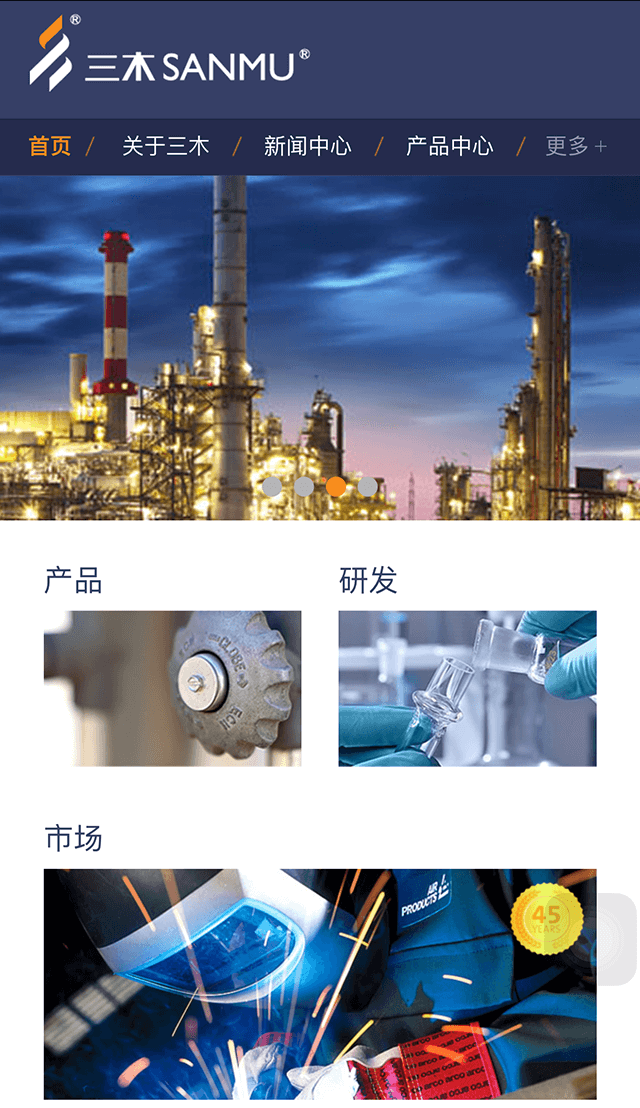Expand the 更多+ menu
The width and height of the screenshot is (640, 1108).
tap(575, 146)
